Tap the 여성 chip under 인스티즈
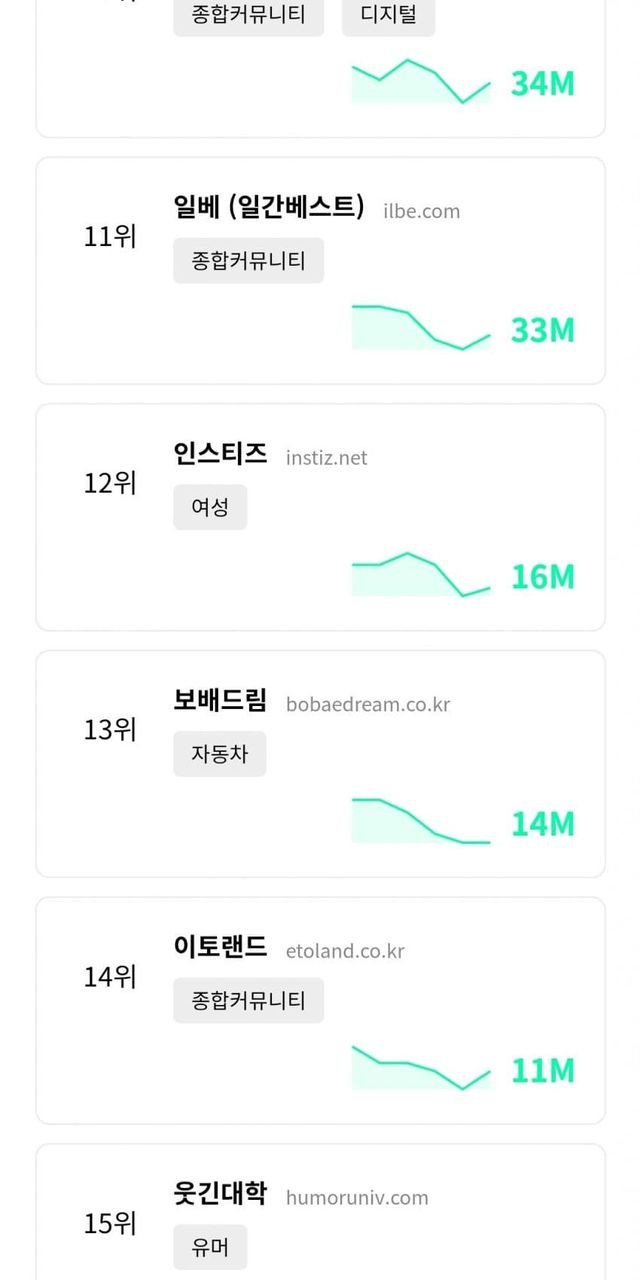This screenshot has width=640, height=1280. coord(210,507)
